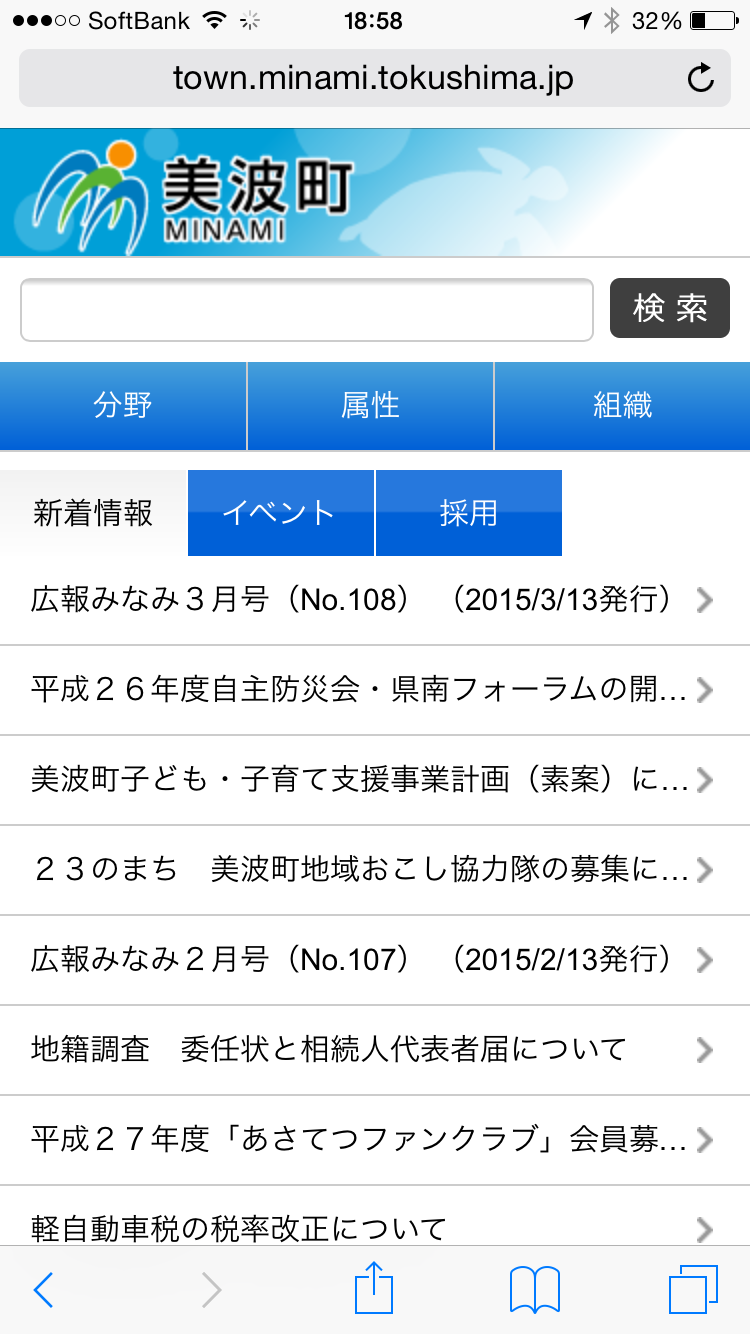This screenshot has width=750, height=1334.
Task: Open 地籍調査 委任状と相続人代表者届 item
Action: point(375,1050)
